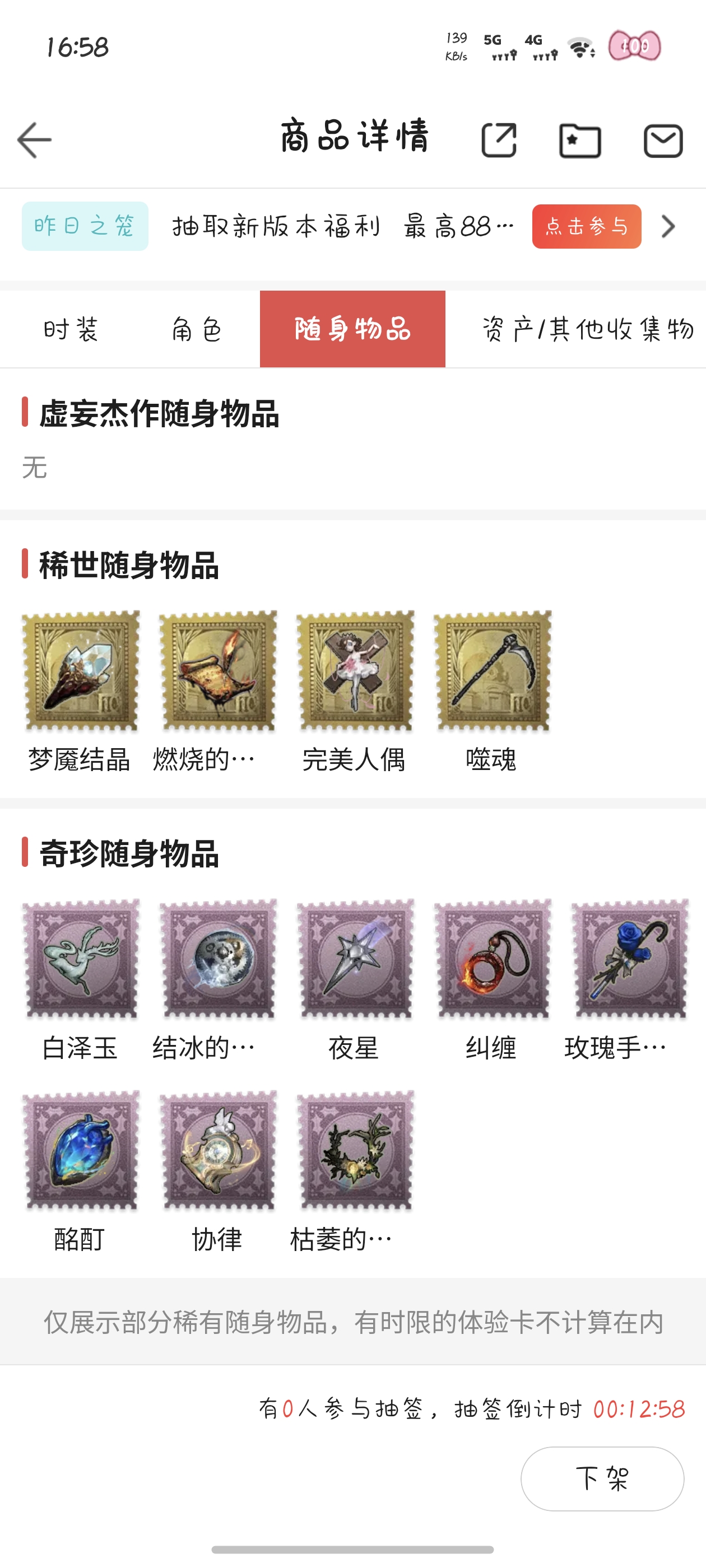This screenshot has width=706, height=1568.
Task: Select the 随身物品 tab
Action: coord(352,329)
